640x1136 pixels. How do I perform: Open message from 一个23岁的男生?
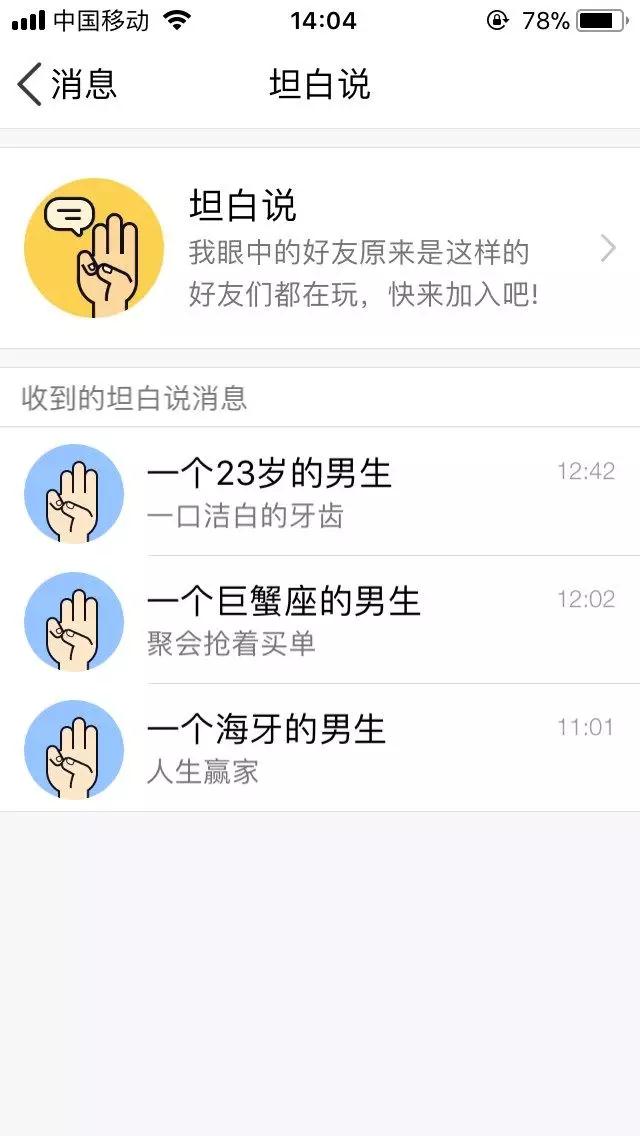pyautogui.click(x=320, y=492)
